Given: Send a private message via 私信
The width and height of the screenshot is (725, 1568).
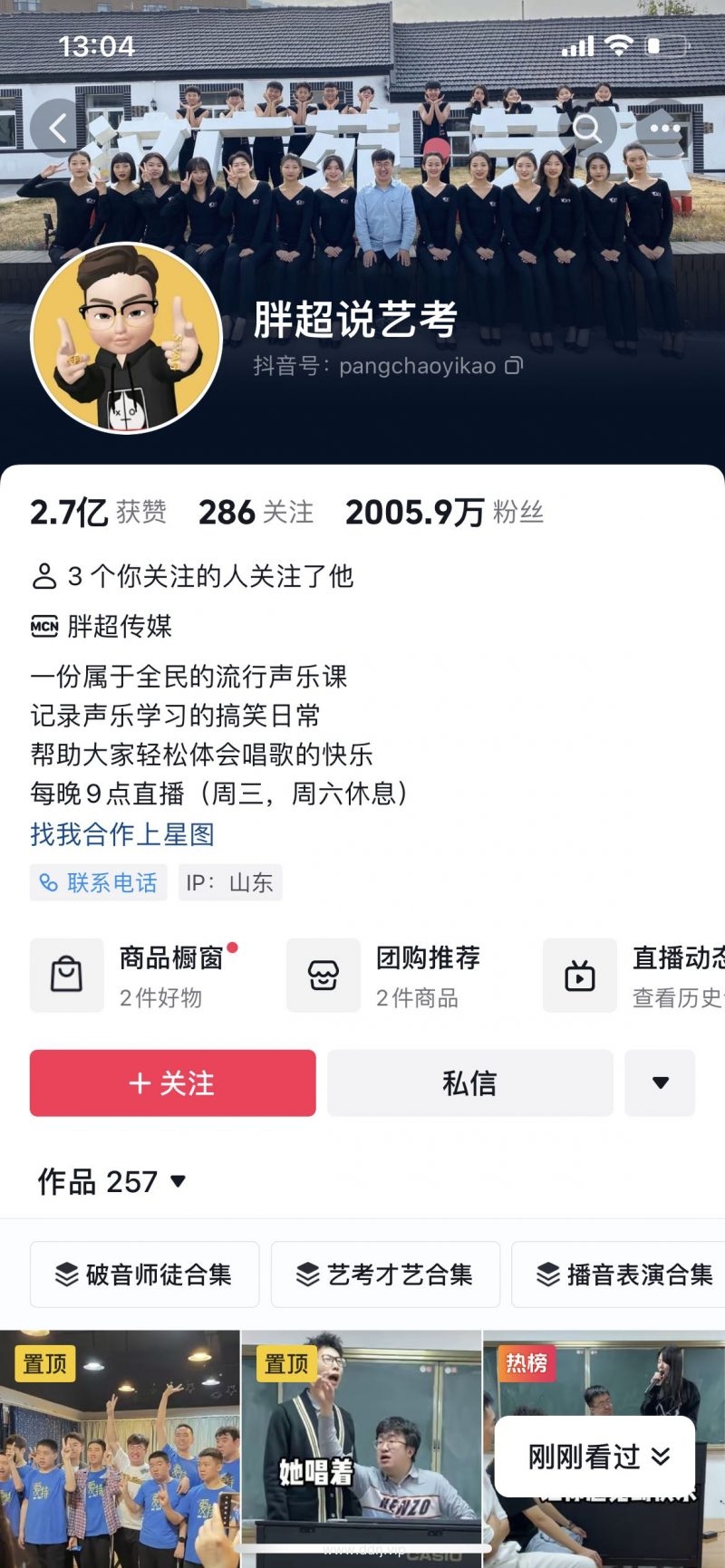Looking at the screenshot, I should [469, 1082].
